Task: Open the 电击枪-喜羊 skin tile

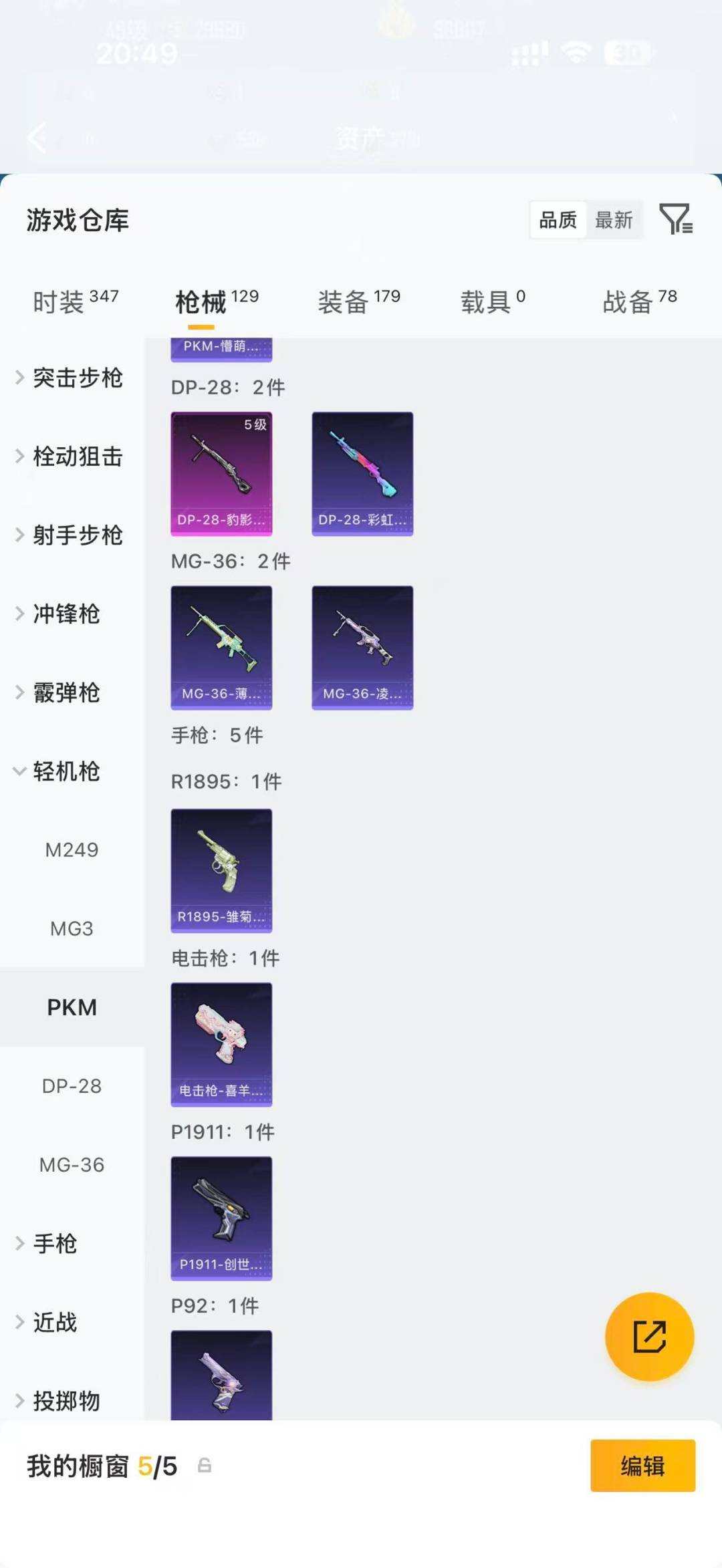Action: (x=221, y=1045)
